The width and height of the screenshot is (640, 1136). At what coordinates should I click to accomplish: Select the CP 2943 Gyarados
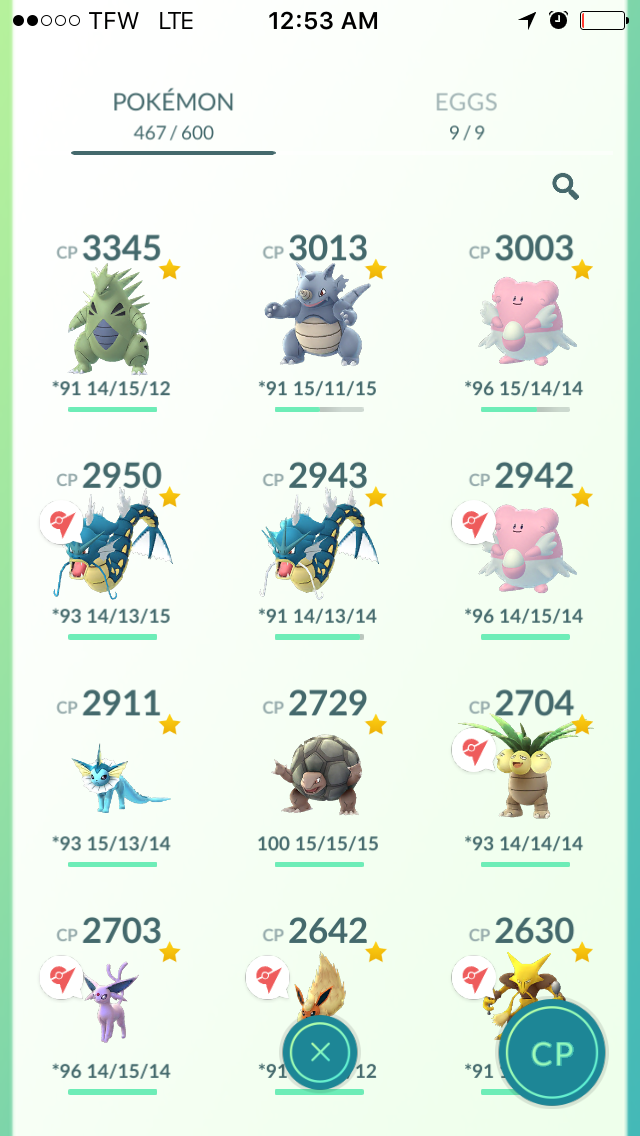click(x=319, y=550)
